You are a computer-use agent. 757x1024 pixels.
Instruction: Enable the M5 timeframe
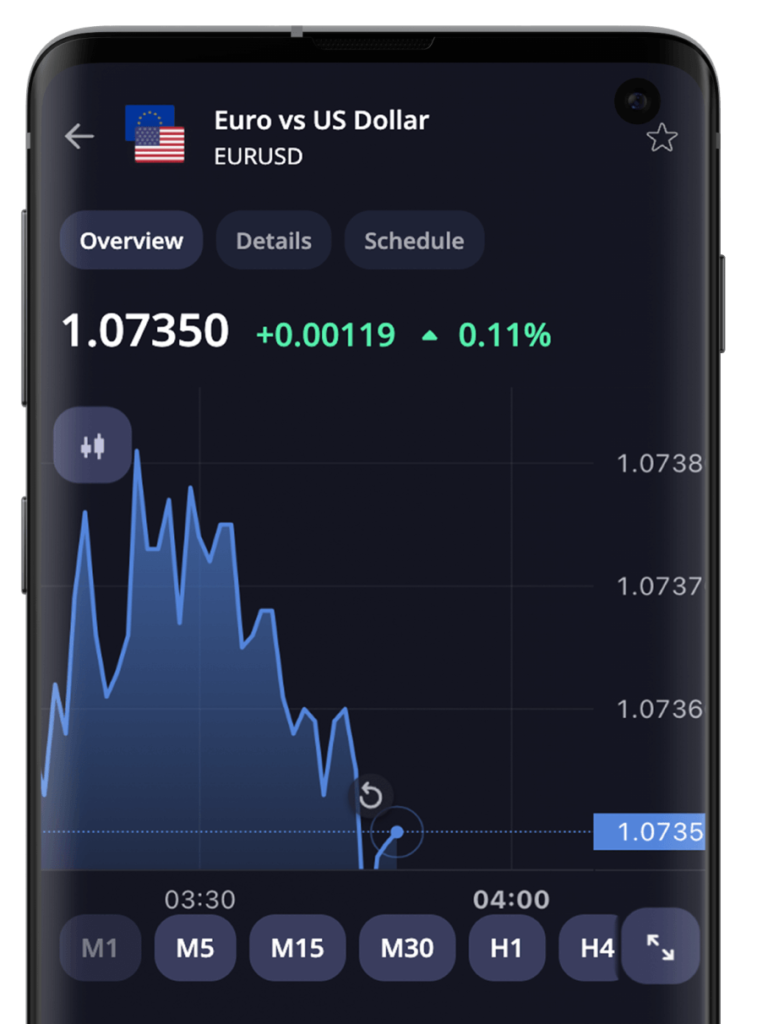tap(194, 948)
